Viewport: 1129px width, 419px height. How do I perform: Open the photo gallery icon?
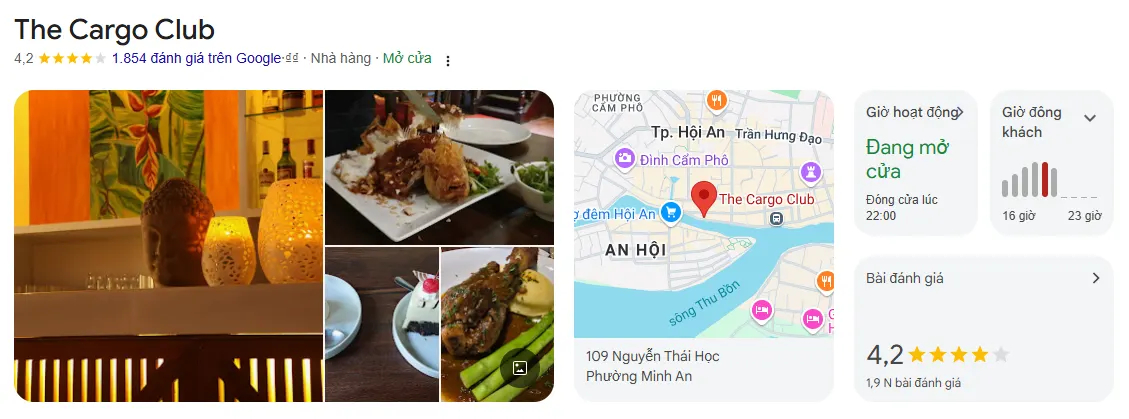point(519,368)
